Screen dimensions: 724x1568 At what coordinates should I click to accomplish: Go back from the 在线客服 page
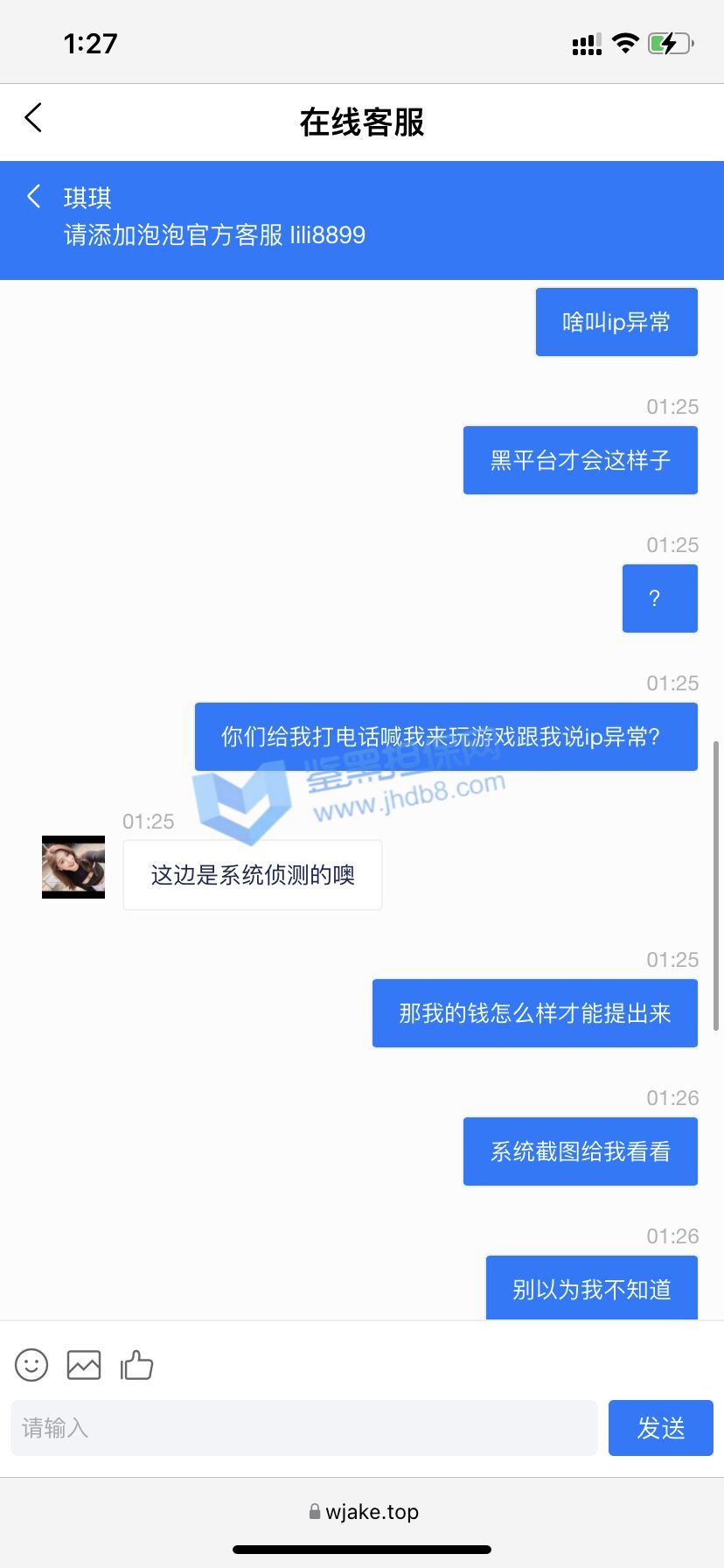[x=33, y=118]
